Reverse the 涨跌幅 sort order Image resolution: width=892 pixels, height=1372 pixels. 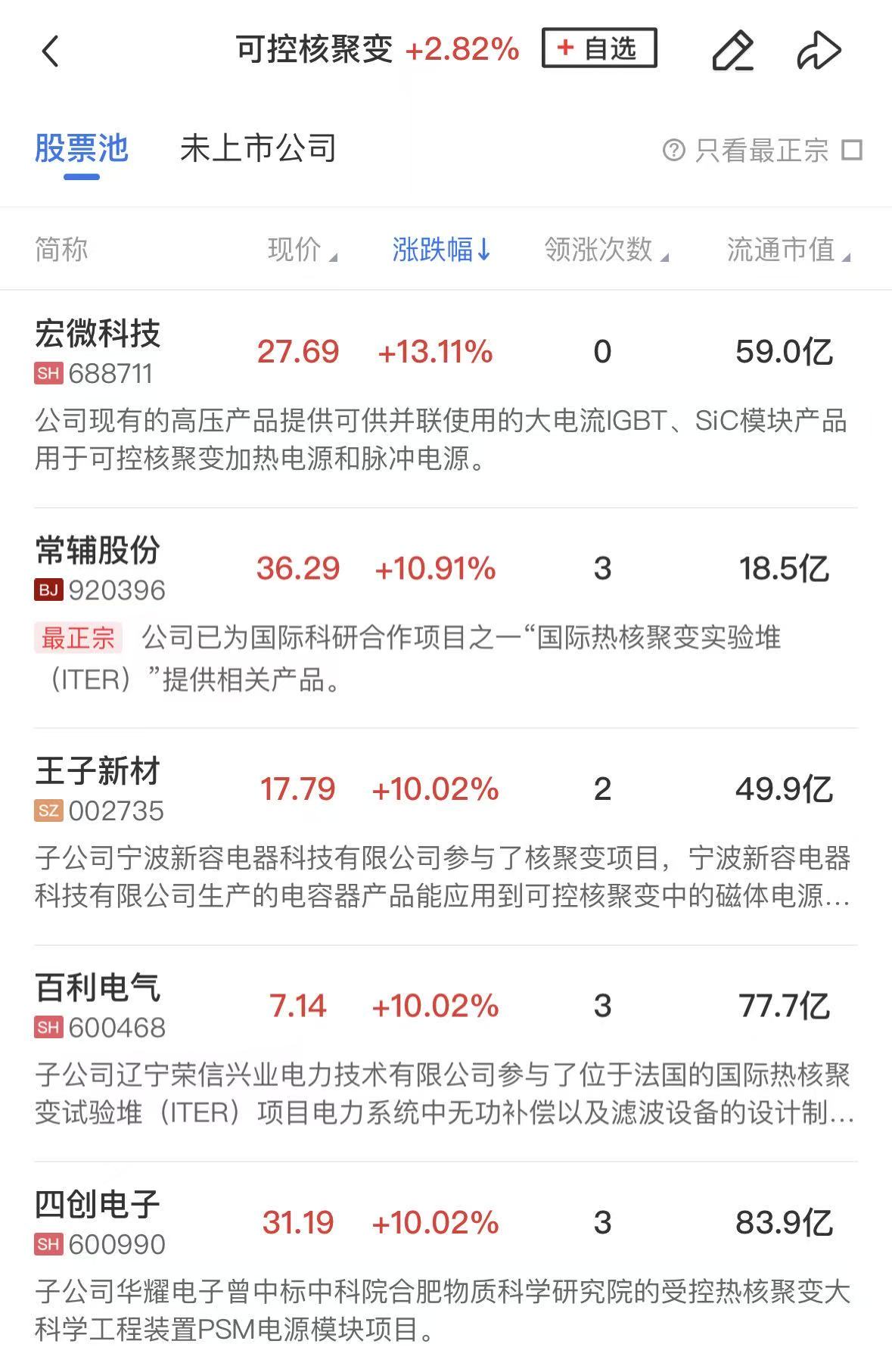441,250
